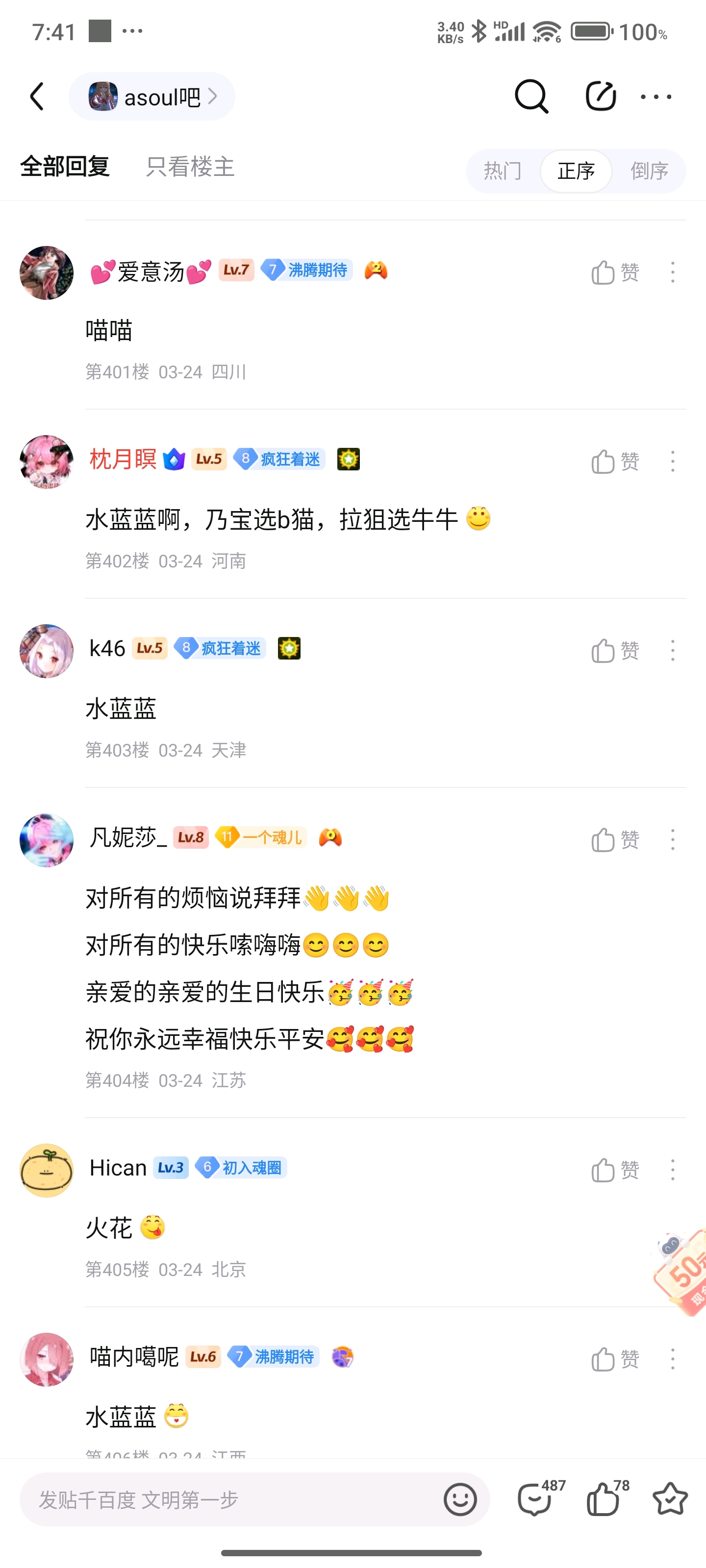Open the 487 comments icon
The image size is (706, 1568).
coord(541,1497)
